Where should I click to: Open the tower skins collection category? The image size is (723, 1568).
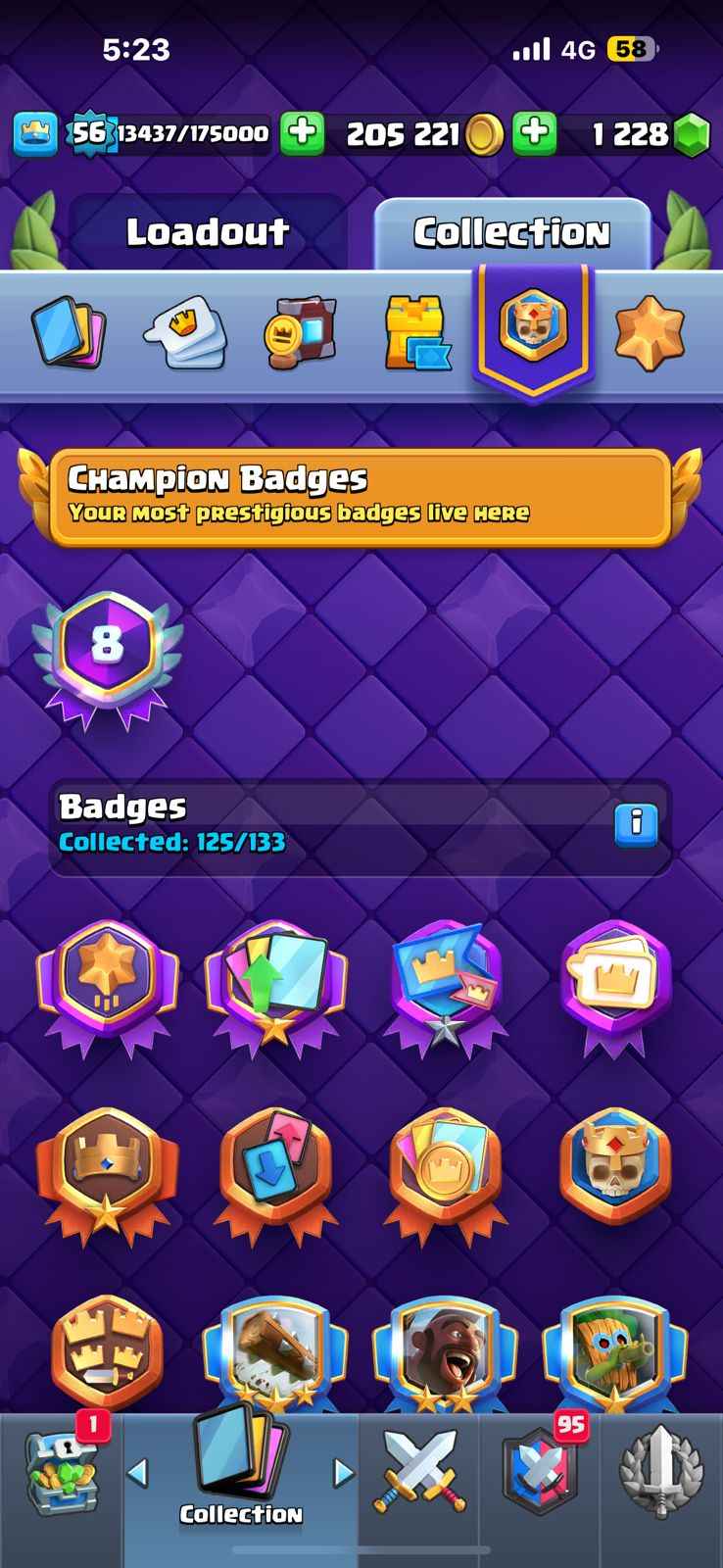(417, 333)
